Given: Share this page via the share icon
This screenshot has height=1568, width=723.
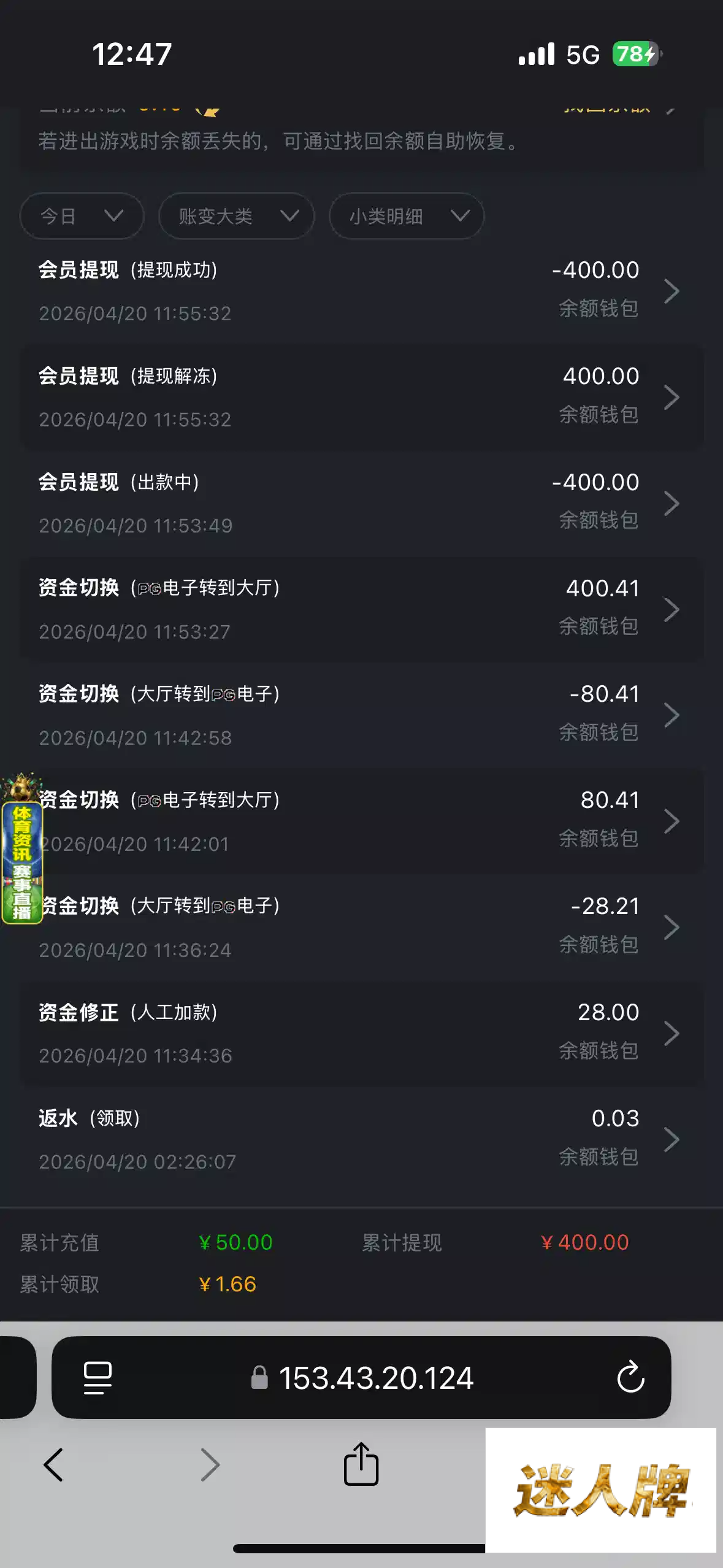Looking at the screenshot, I should pyautogui.click(x=361, y=1464).
